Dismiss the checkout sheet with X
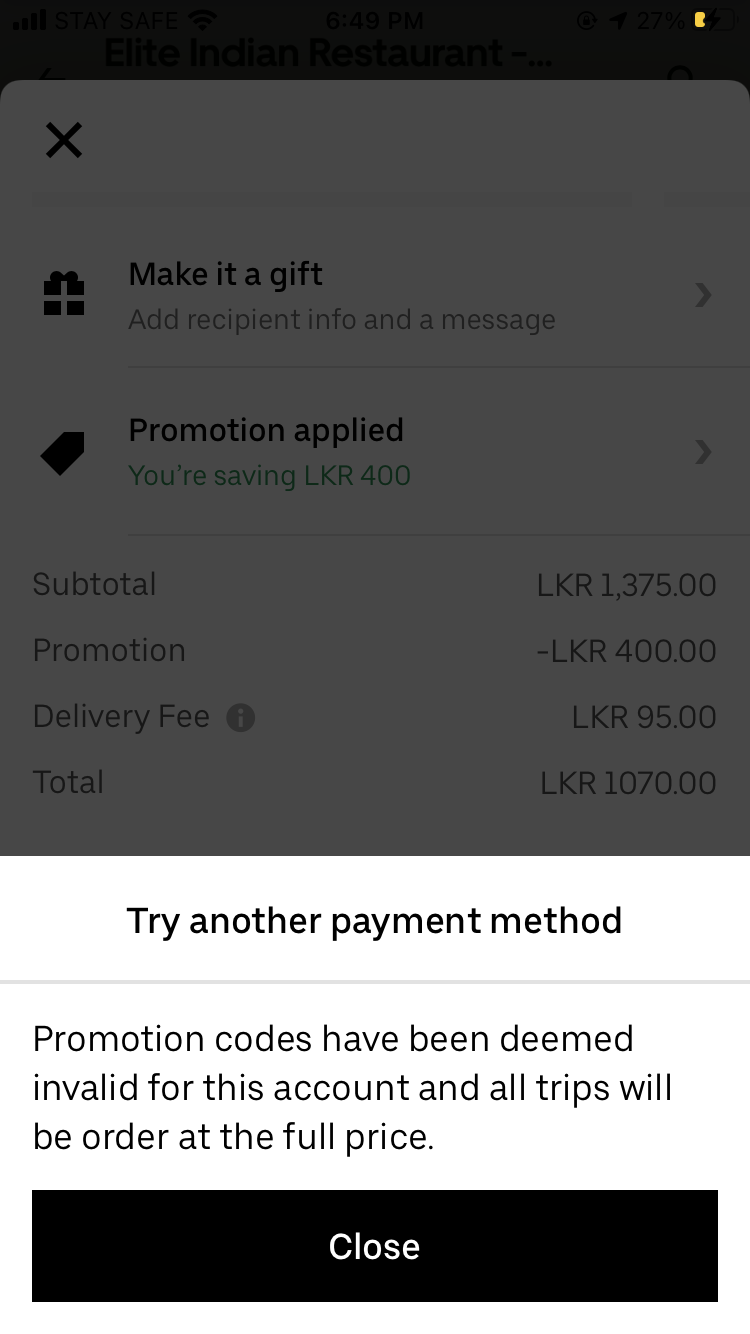The height and width of the screenshot is (1334, 750). 64,140
